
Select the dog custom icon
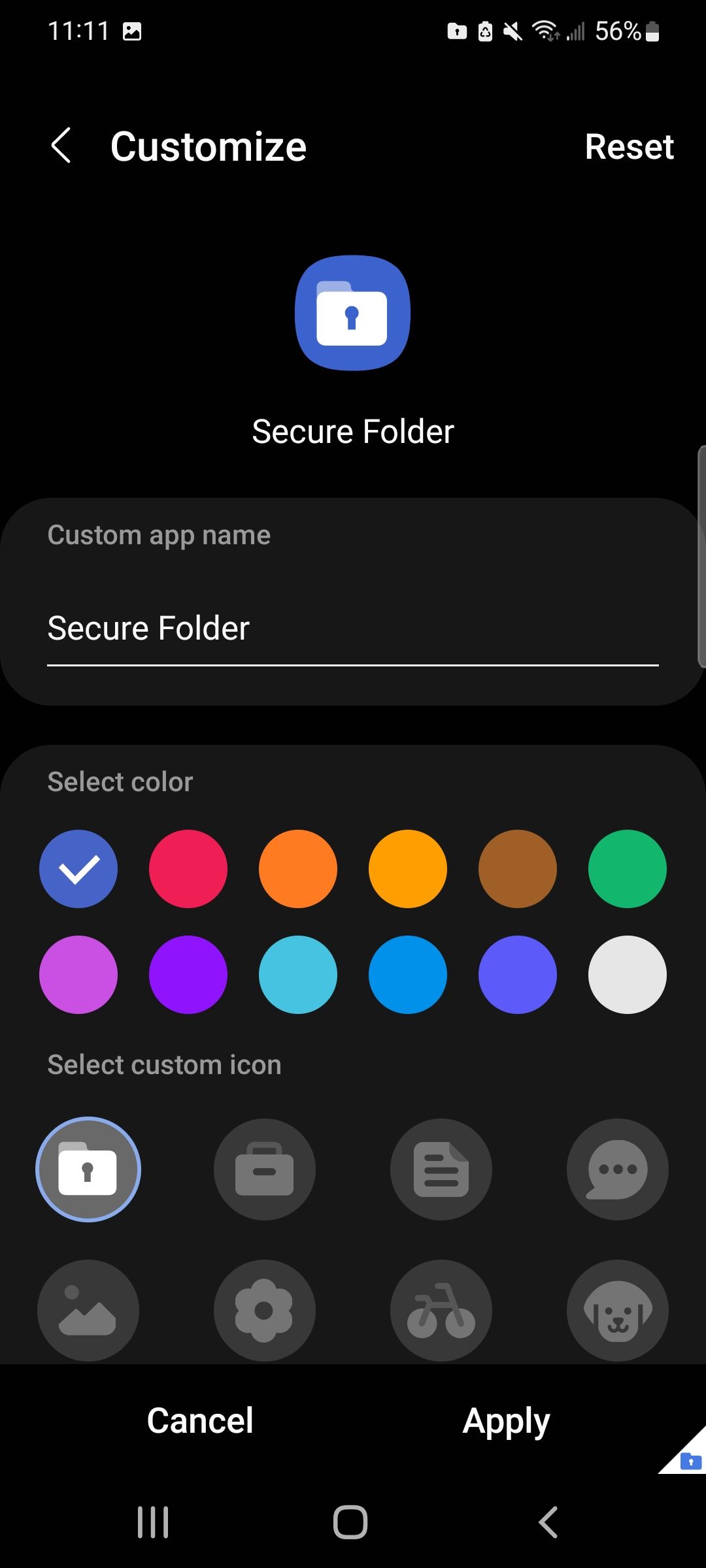point(617,1311)
